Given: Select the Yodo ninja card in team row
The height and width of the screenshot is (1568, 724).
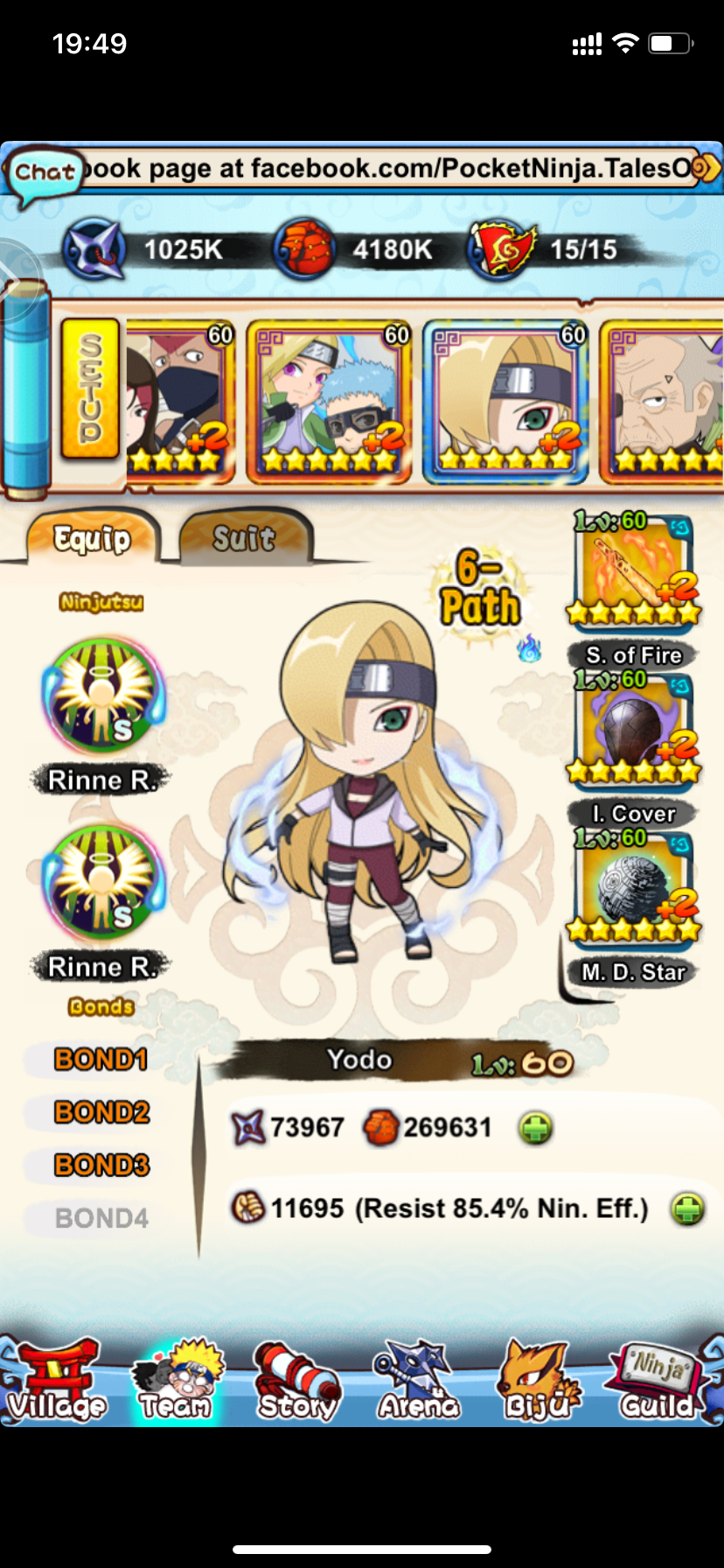Looking at the screenshot, I should click(x=504, y=402).
